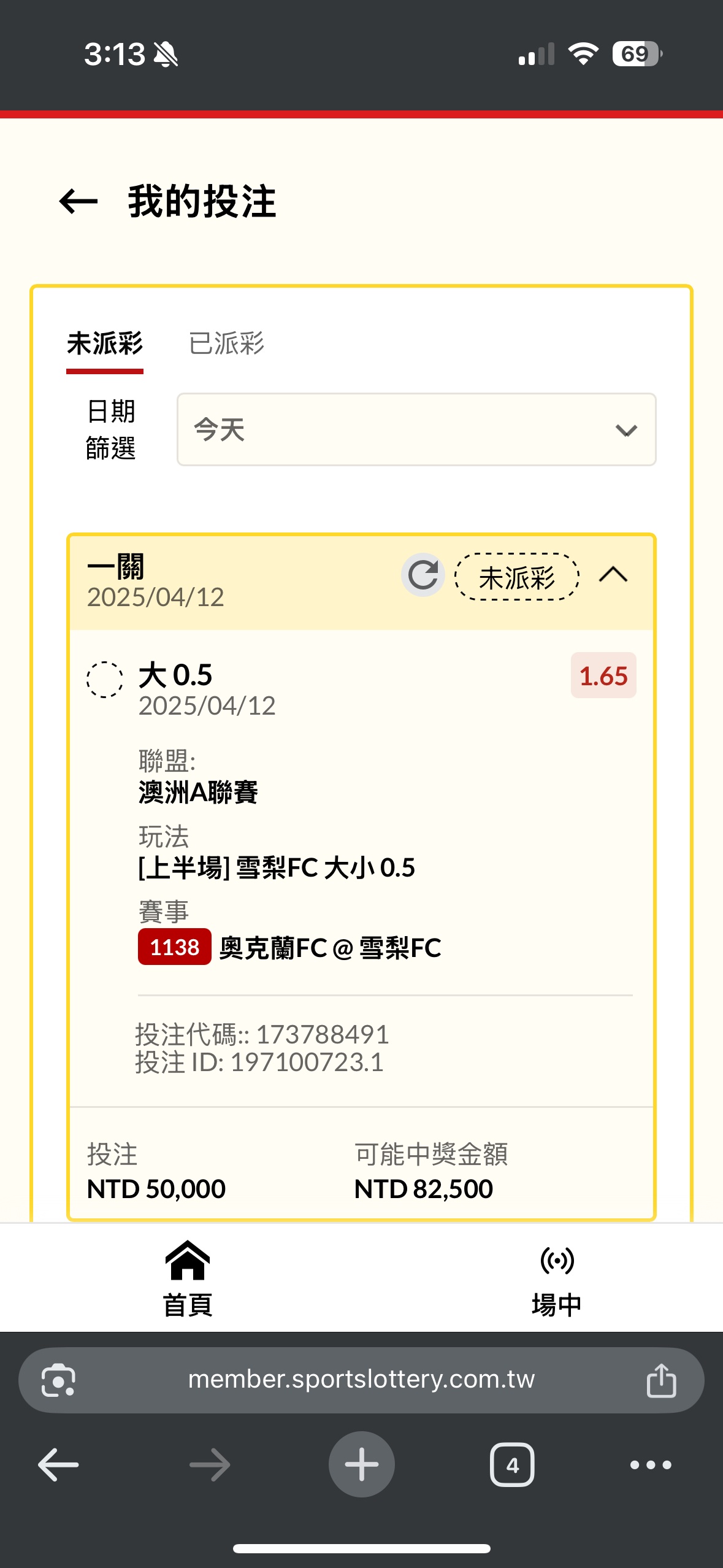The height and width of the screenshot is (1568, 723).
Task: Navigate back in the browser
Action: pos(58,1465)
